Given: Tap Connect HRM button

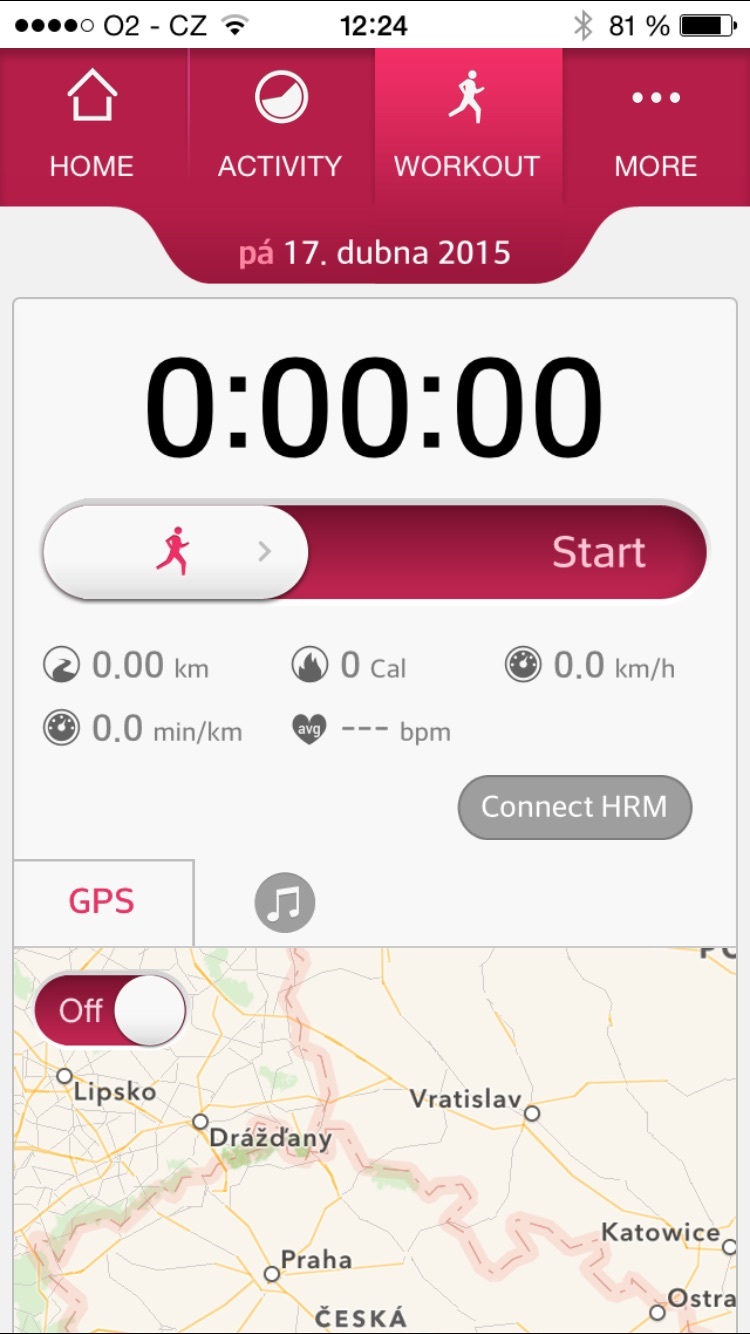Looking at the screenshot, I should 574,807.
